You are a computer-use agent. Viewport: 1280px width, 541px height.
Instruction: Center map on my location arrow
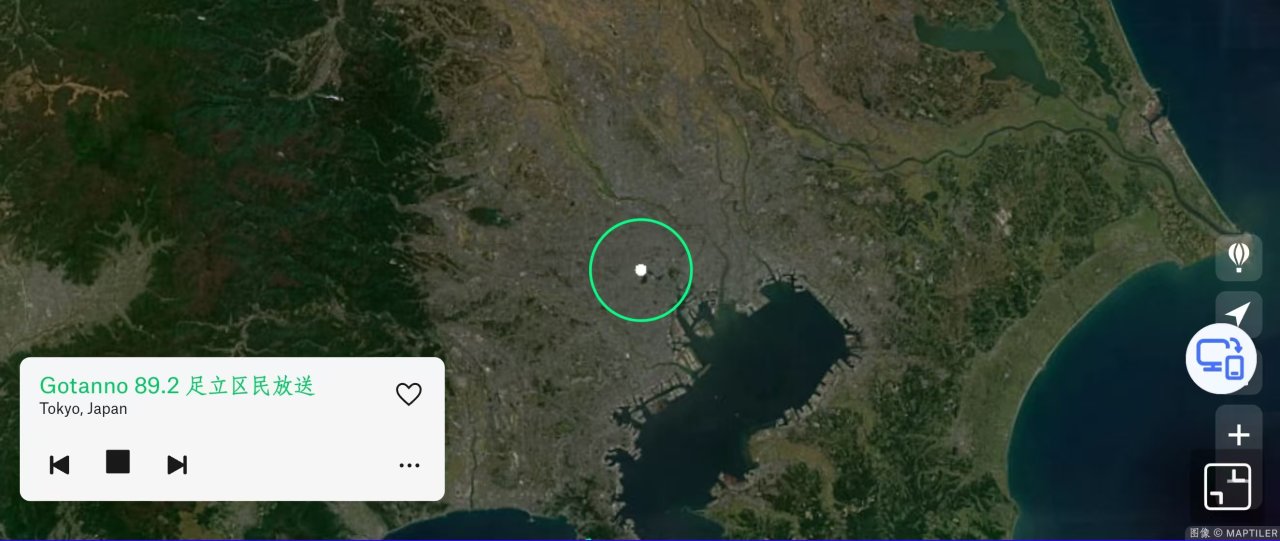(x=1238, y=314)
